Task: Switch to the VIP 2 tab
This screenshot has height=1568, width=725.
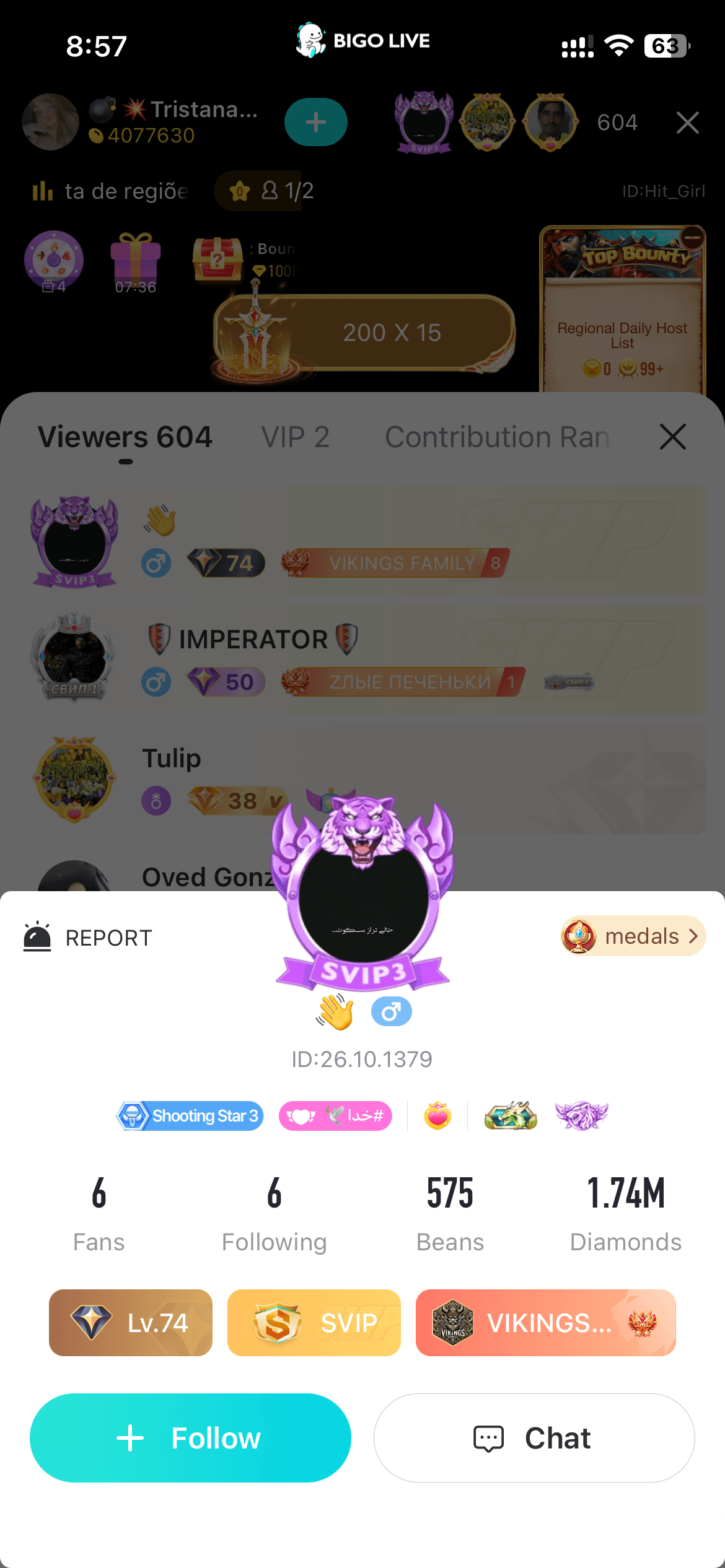Action: click(x=295, y=437)
